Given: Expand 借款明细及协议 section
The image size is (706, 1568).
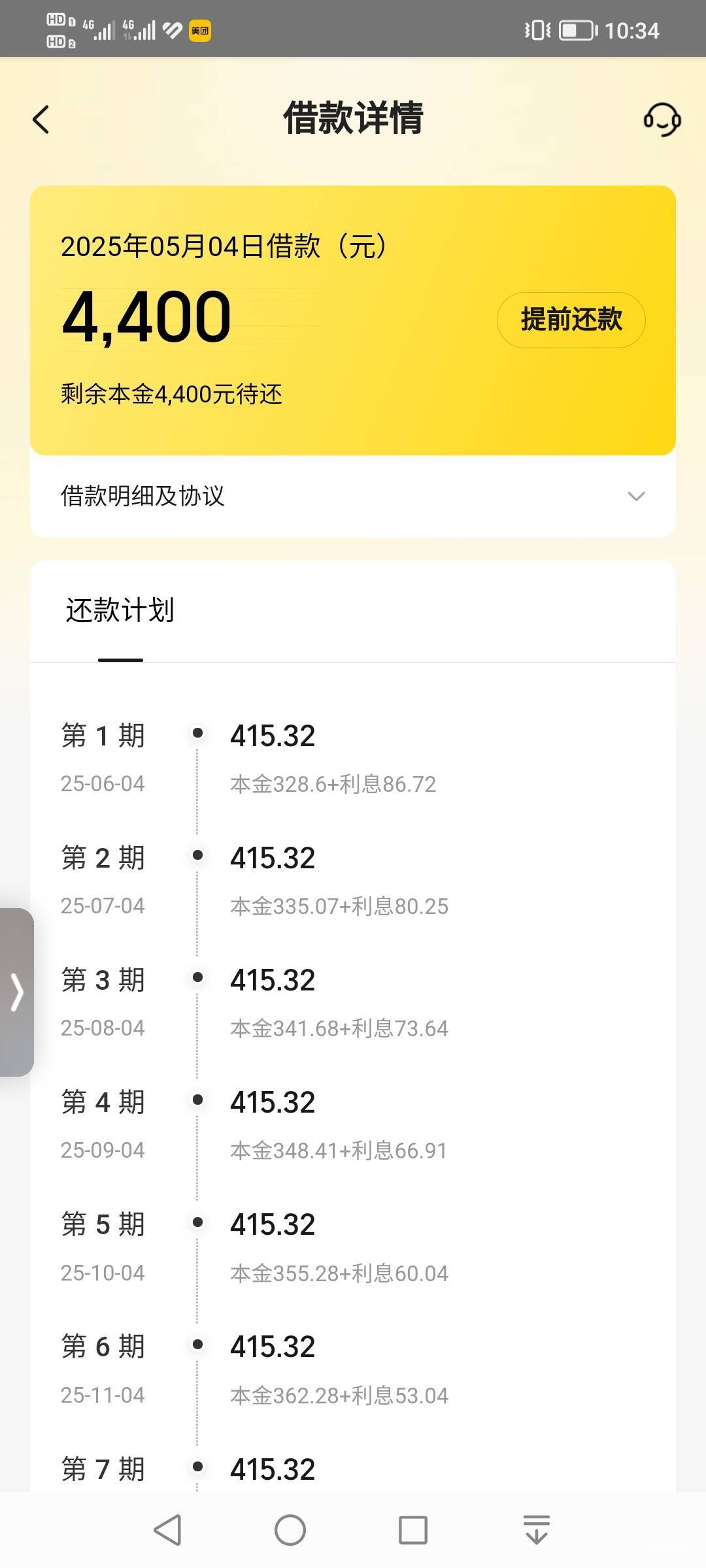Looking at the screenshot, I should click(353, 496).
